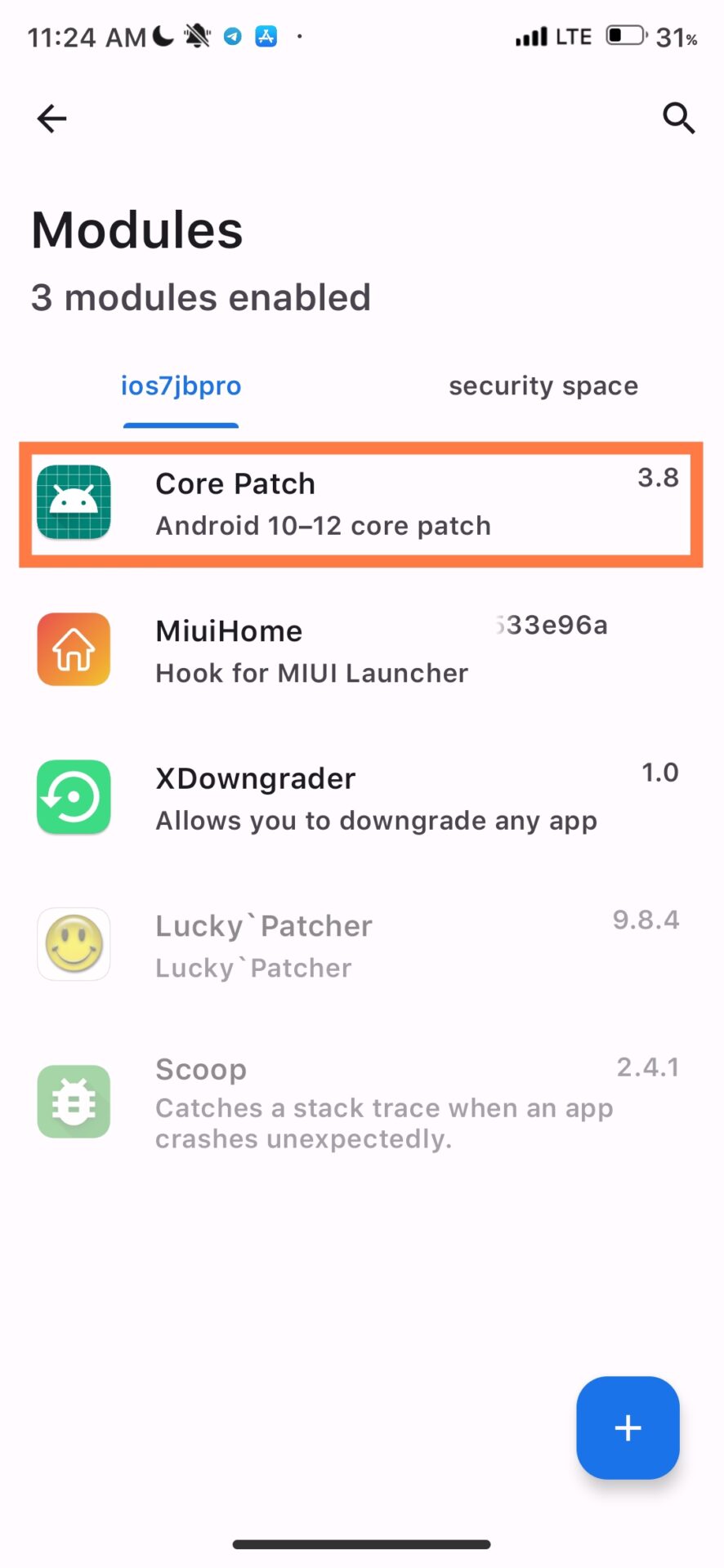Open the Scoop module entry
The width and height of the screenshot is (724, 1568).
[x=360, y=1101]
